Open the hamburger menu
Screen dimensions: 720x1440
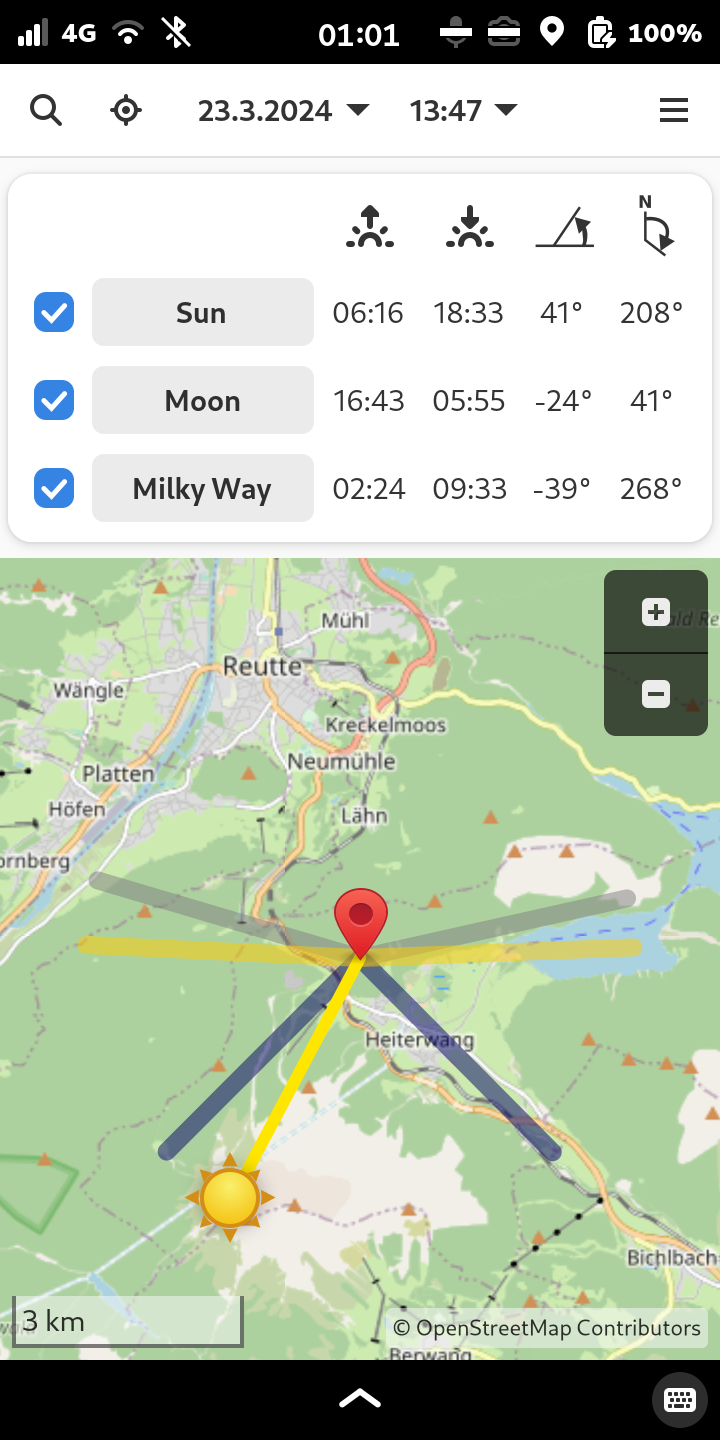point(674,110)
